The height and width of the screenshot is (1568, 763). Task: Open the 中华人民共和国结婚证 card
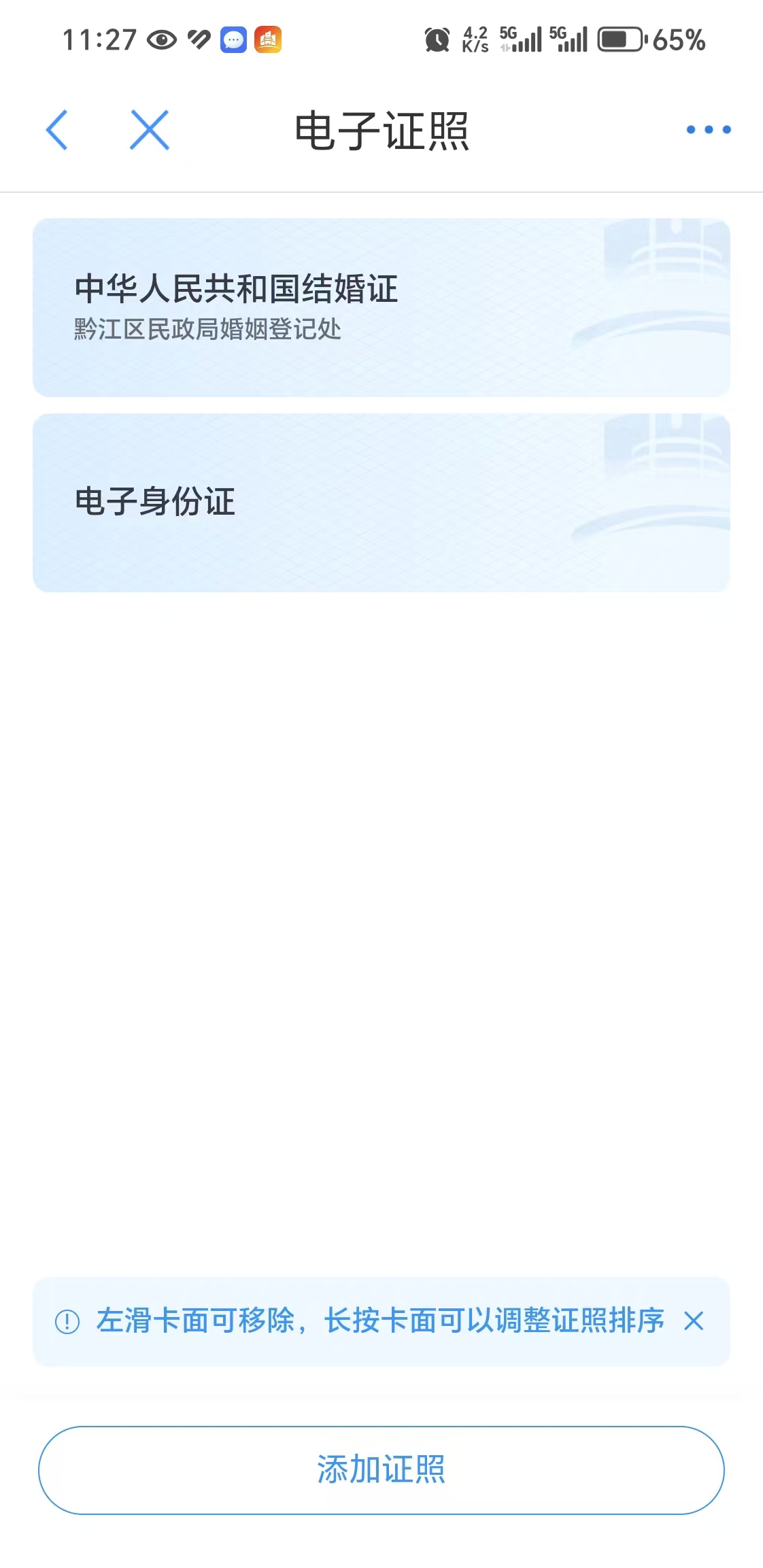[381, 307]
